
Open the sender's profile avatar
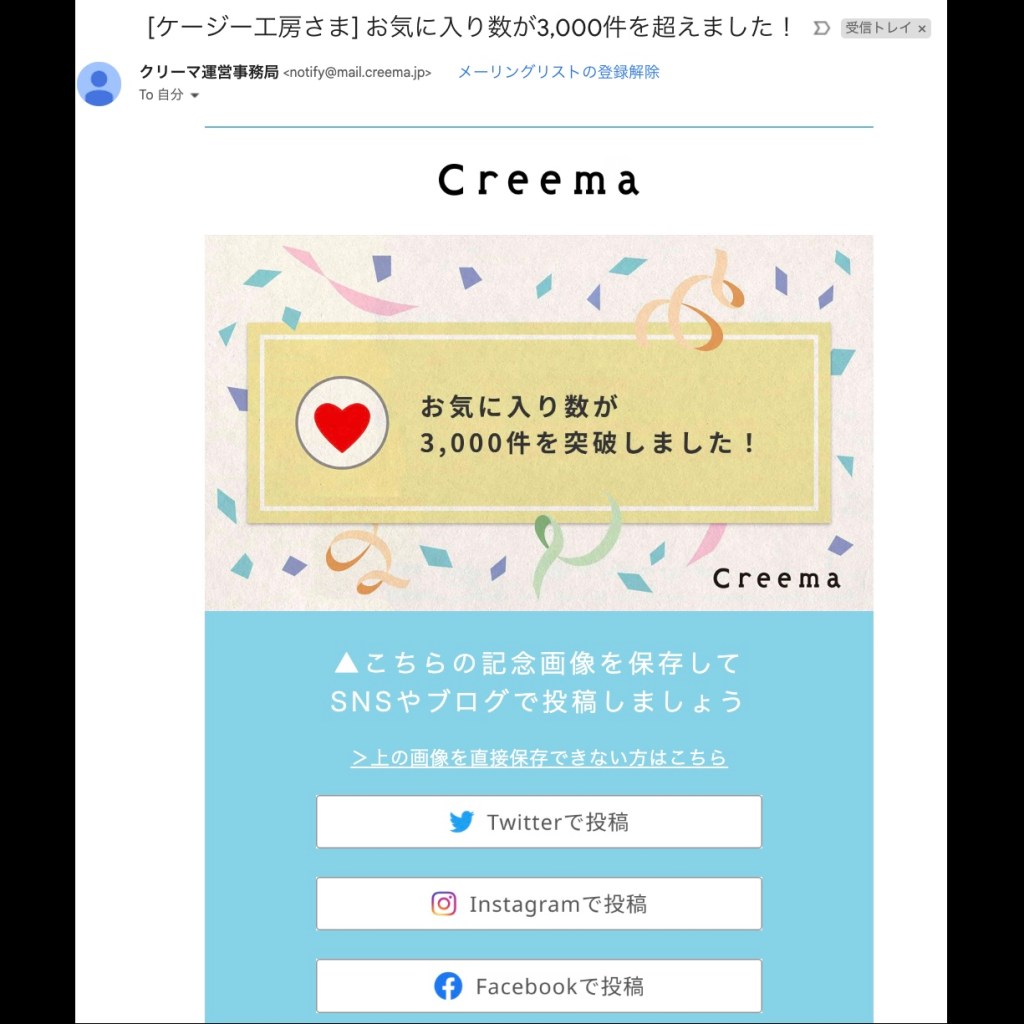click(x=99, y=84)
